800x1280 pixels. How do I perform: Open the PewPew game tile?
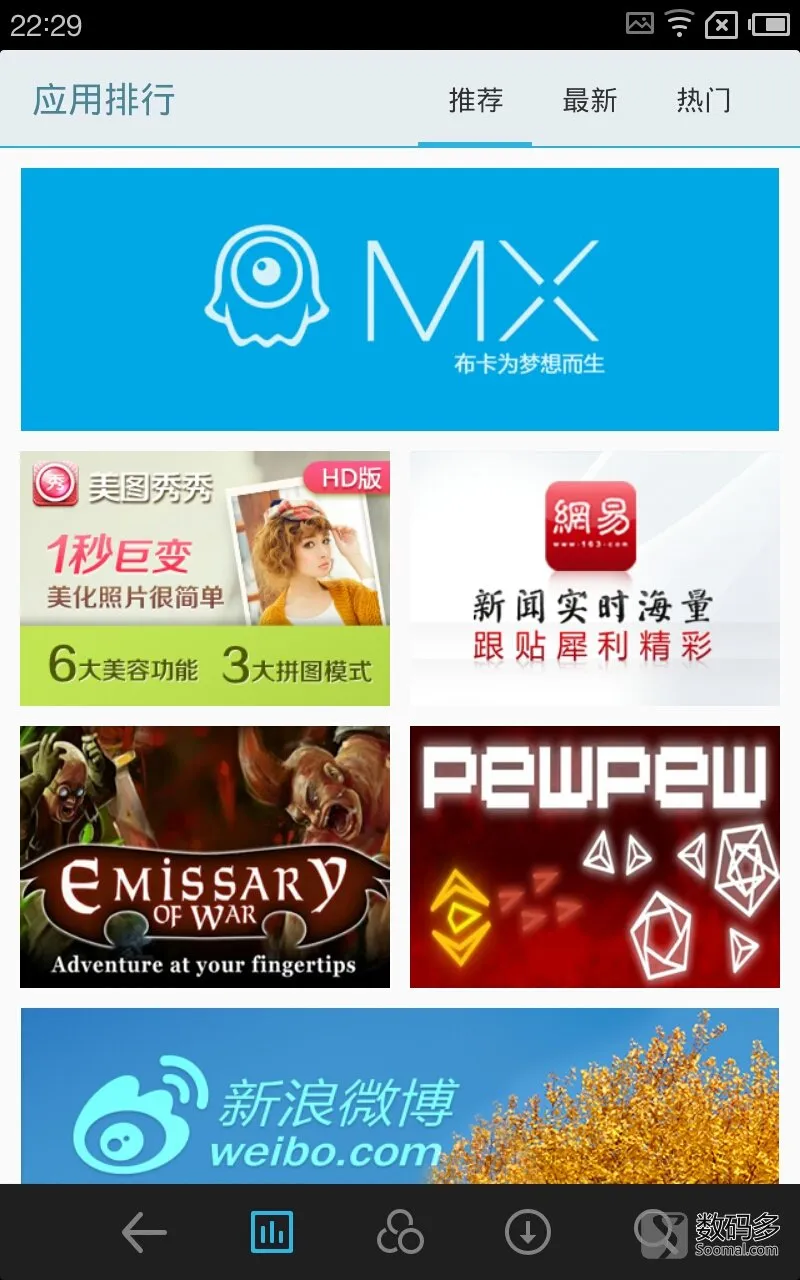(594, 857)
